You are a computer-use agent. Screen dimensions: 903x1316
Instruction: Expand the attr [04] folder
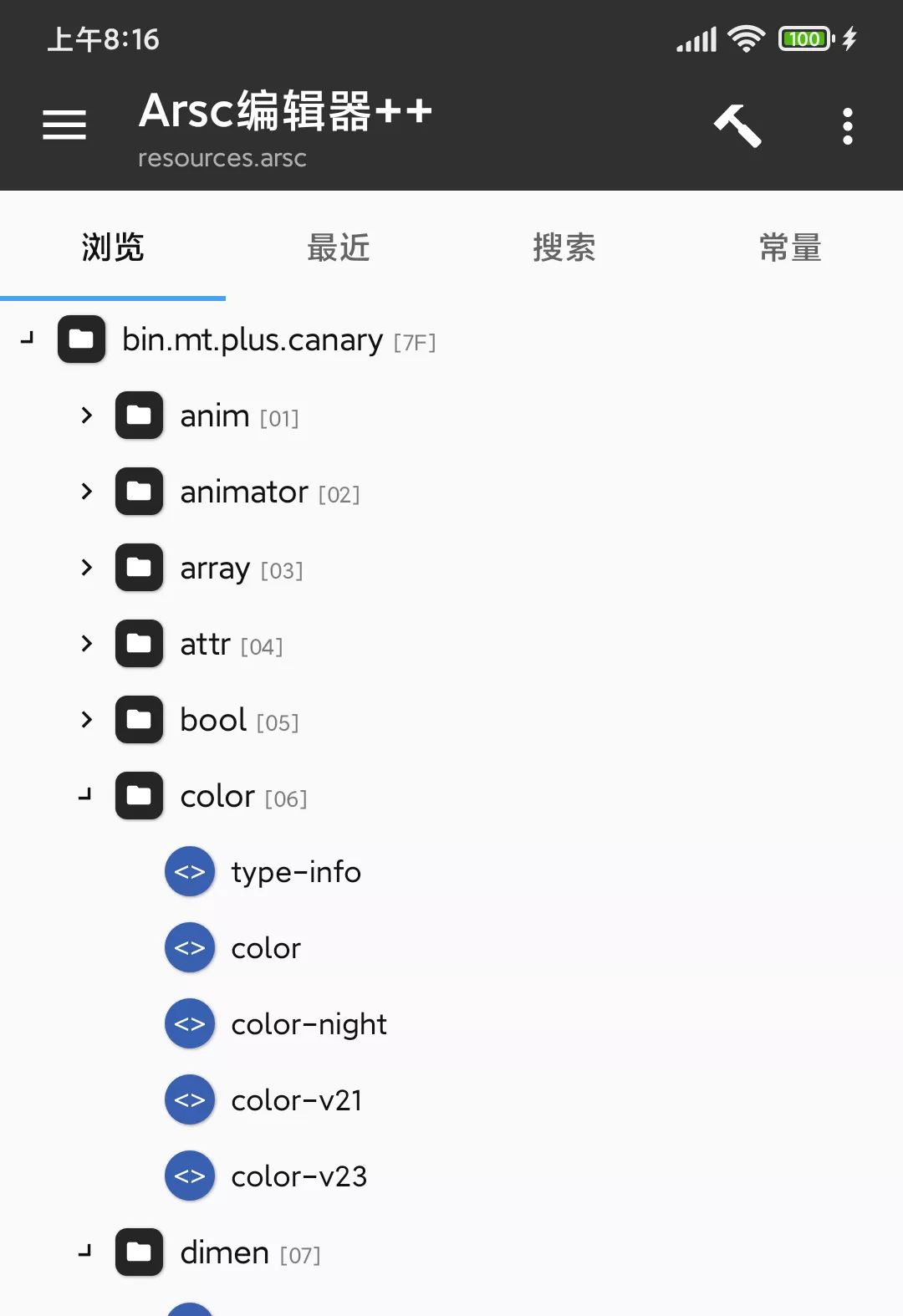coord(86,643)
